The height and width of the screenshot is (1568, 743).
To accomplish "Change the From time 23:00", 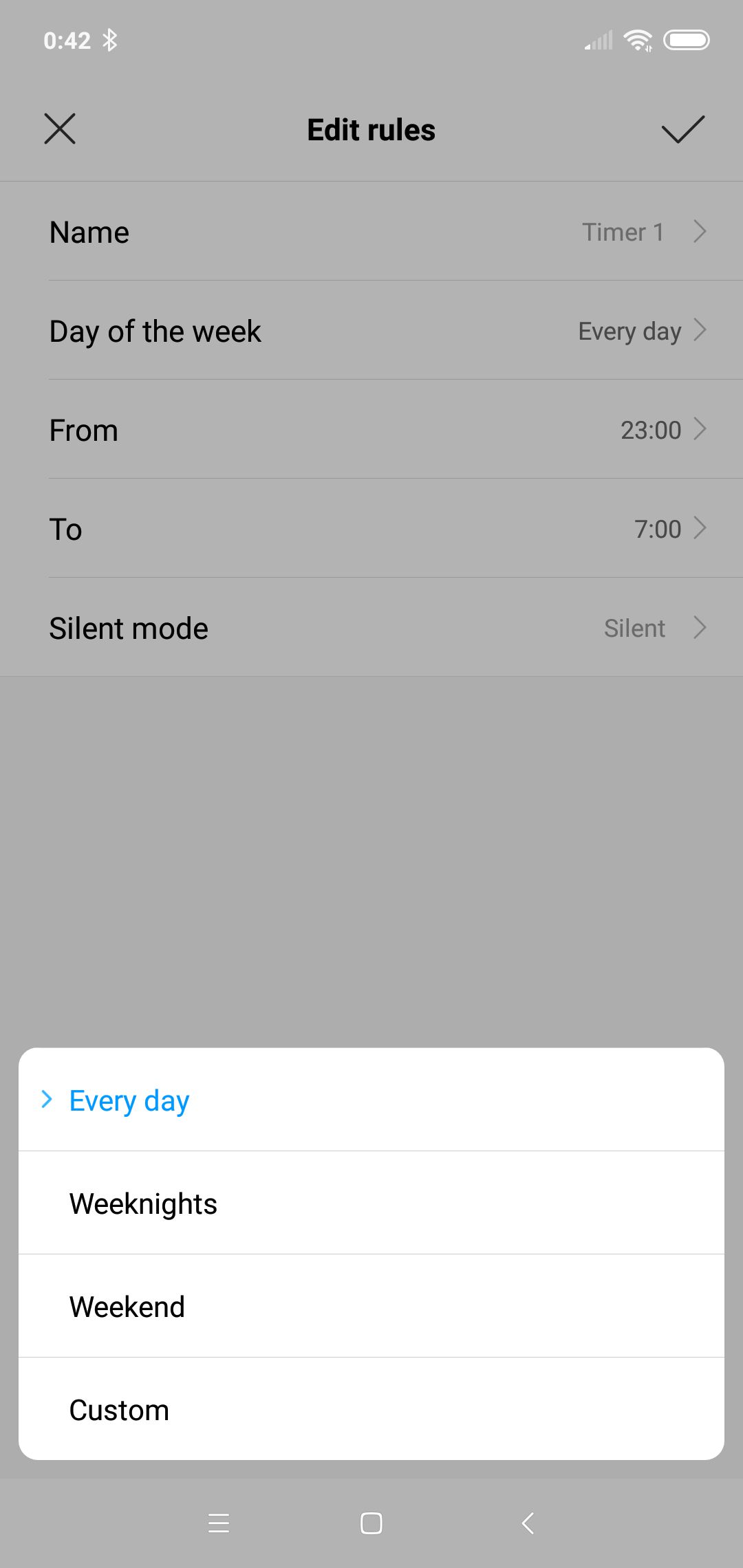I will coord(371,430).
